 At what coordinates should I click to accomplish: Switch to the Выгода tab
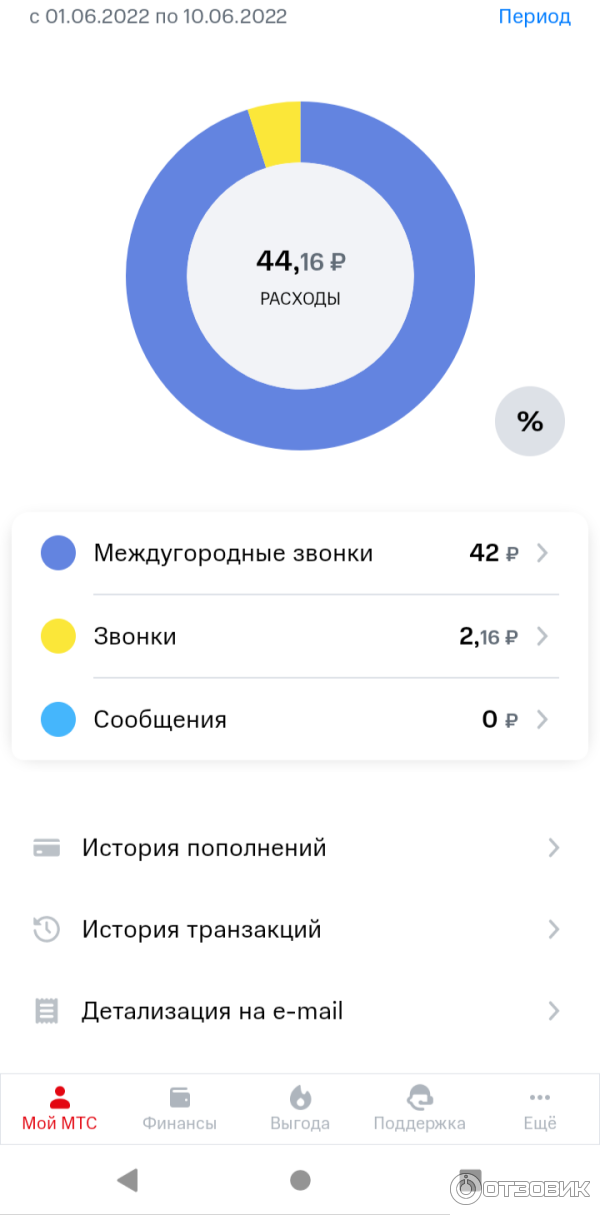pos(300,1108)
